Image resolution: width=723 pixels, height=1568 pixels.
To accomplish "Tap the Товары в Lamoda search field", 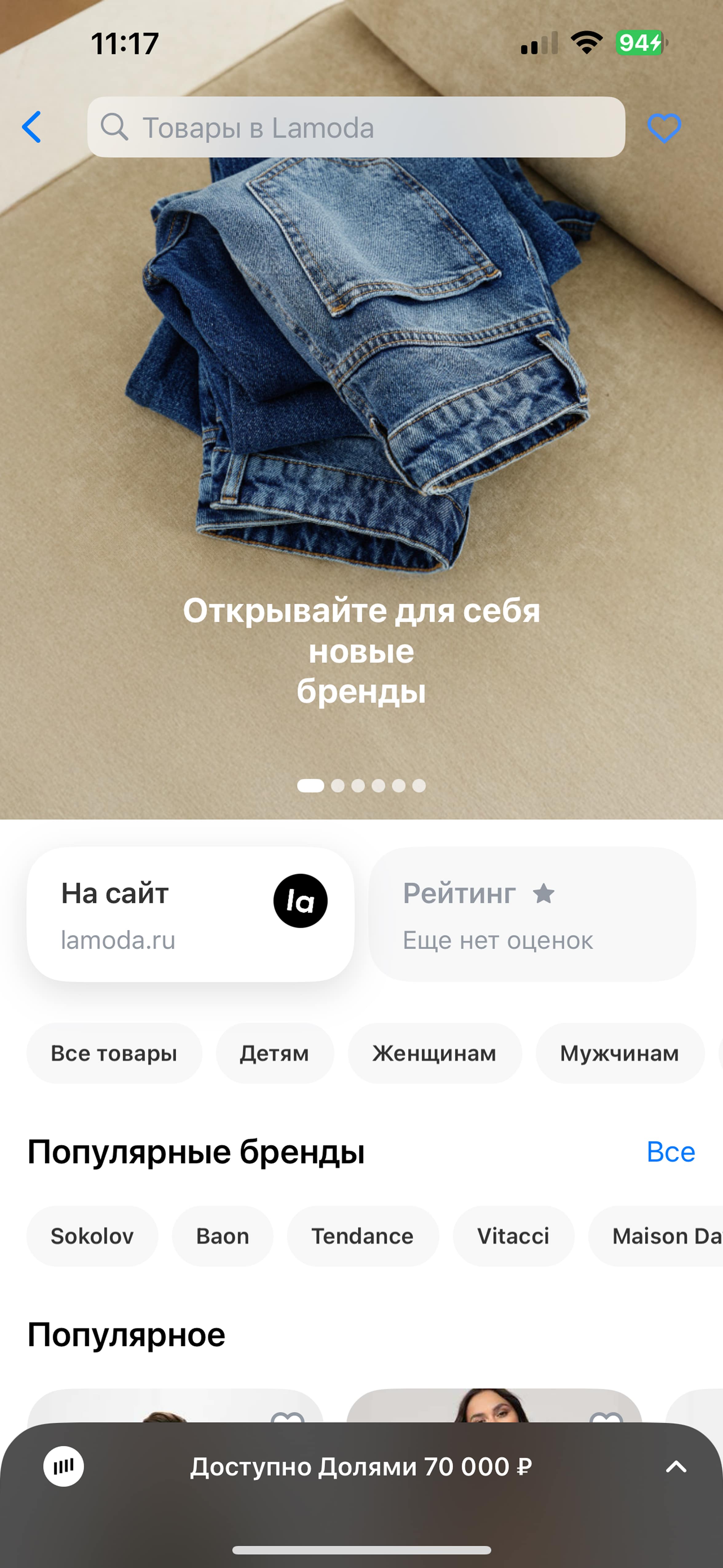I will (356, 127).
